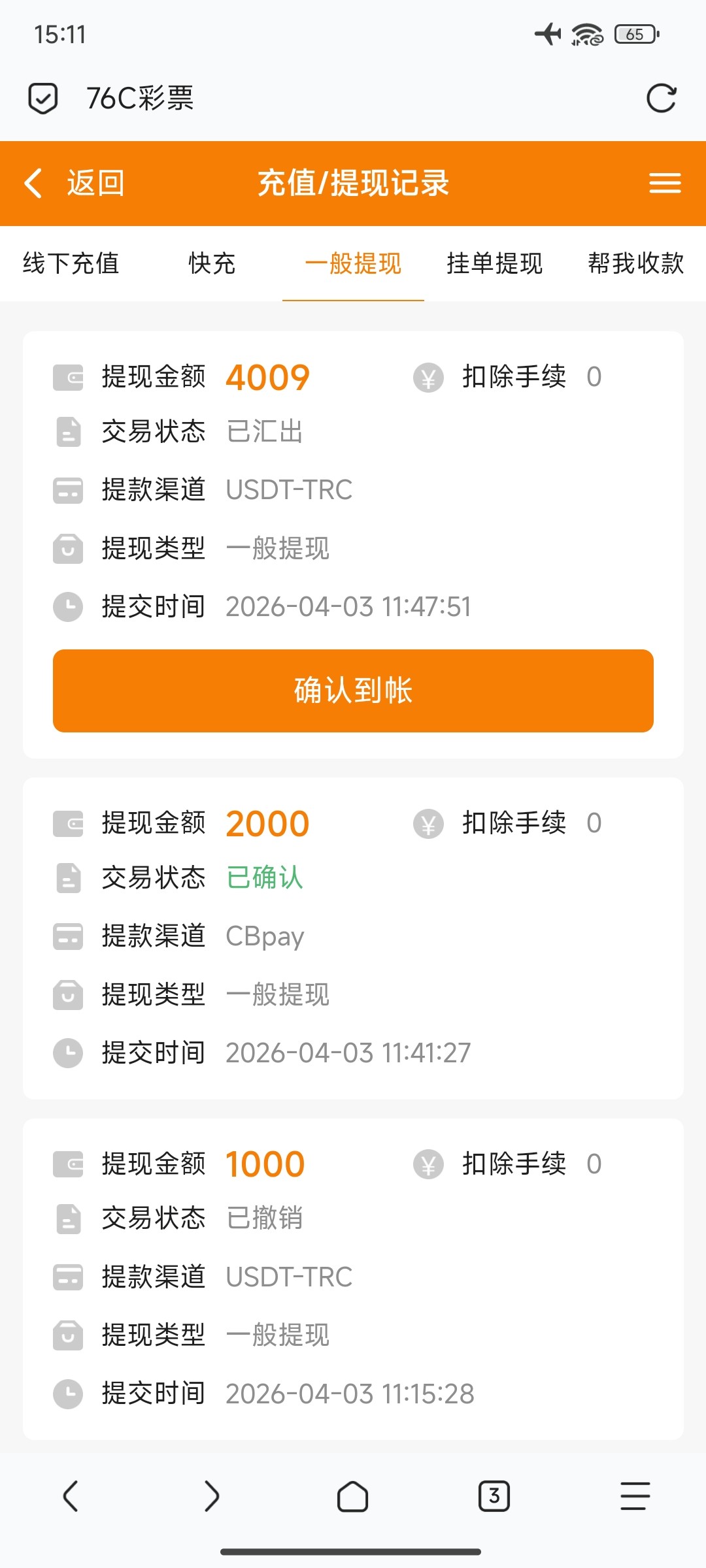Click the yen currency icon next to 扣除手续
Image resolution: width=706 pixels, height=1568 pixels.
428,376
